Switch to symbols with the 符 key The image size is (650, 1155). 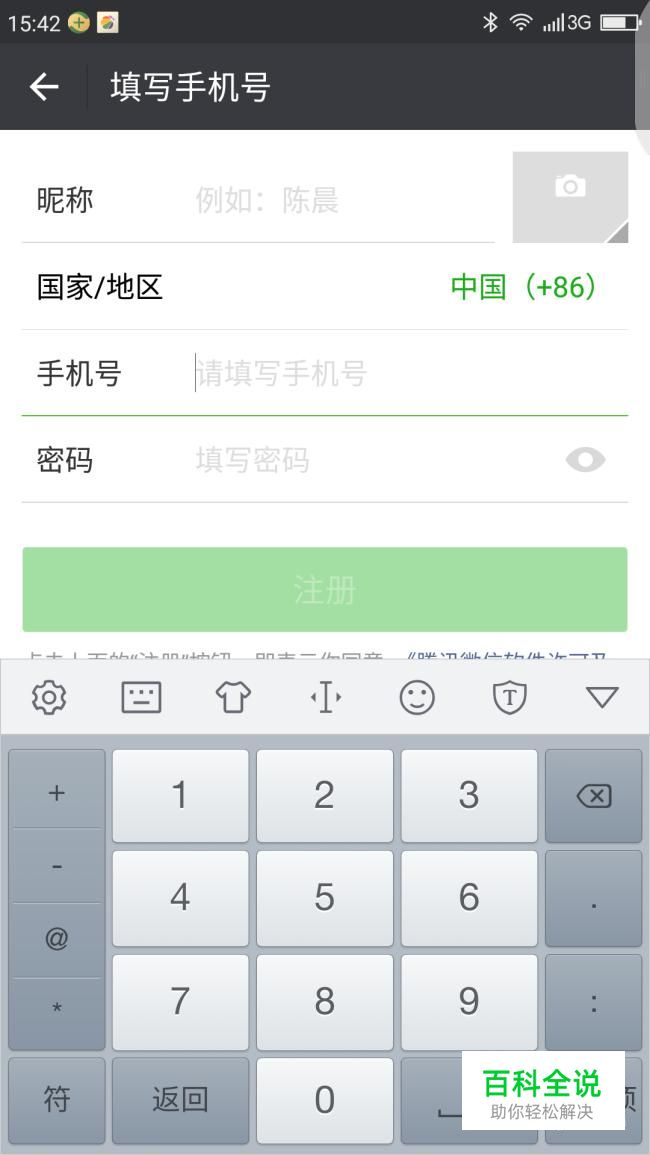point(57,1100)
